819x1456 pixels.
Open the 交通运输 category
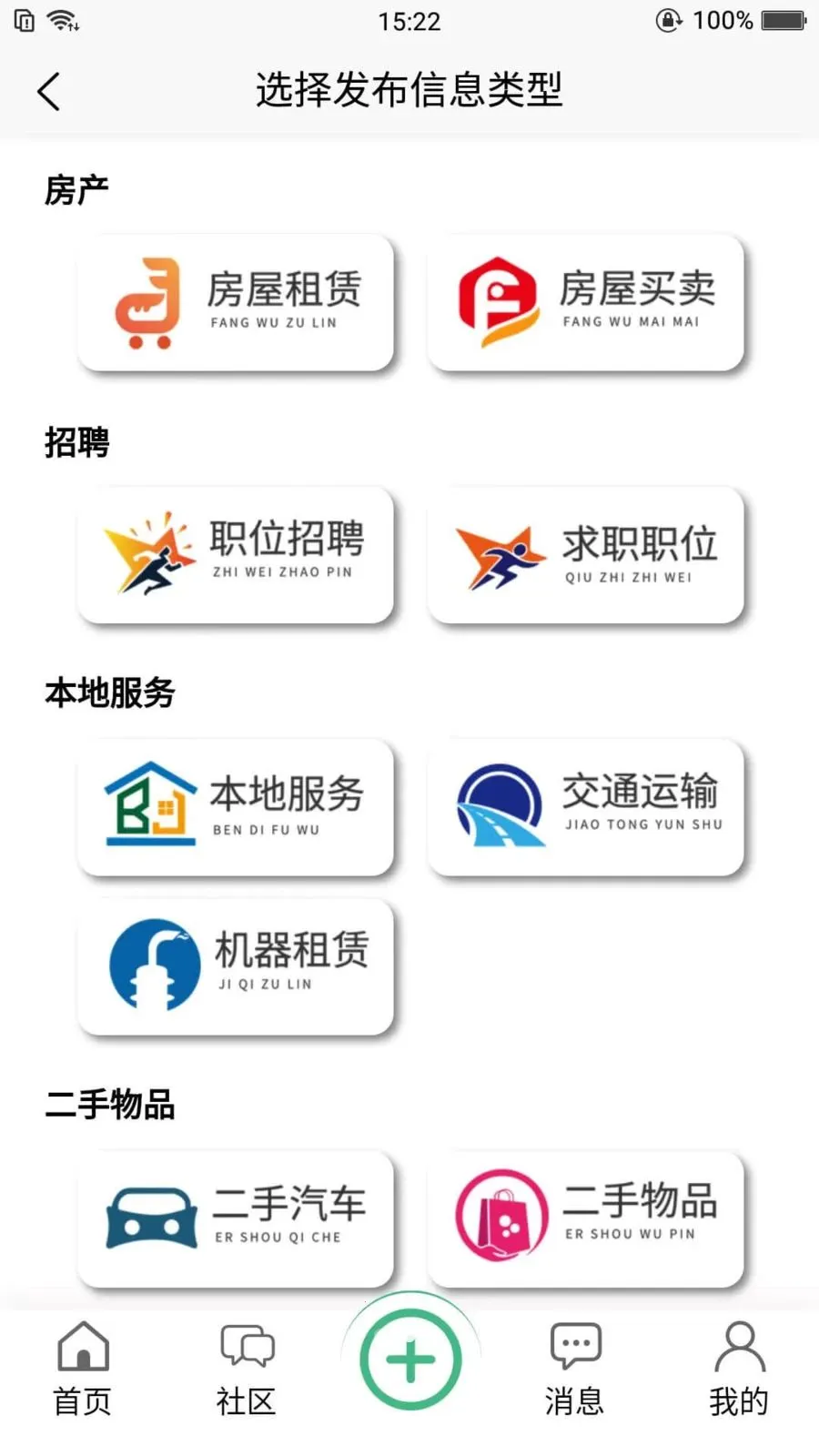[x=586, y=807]
